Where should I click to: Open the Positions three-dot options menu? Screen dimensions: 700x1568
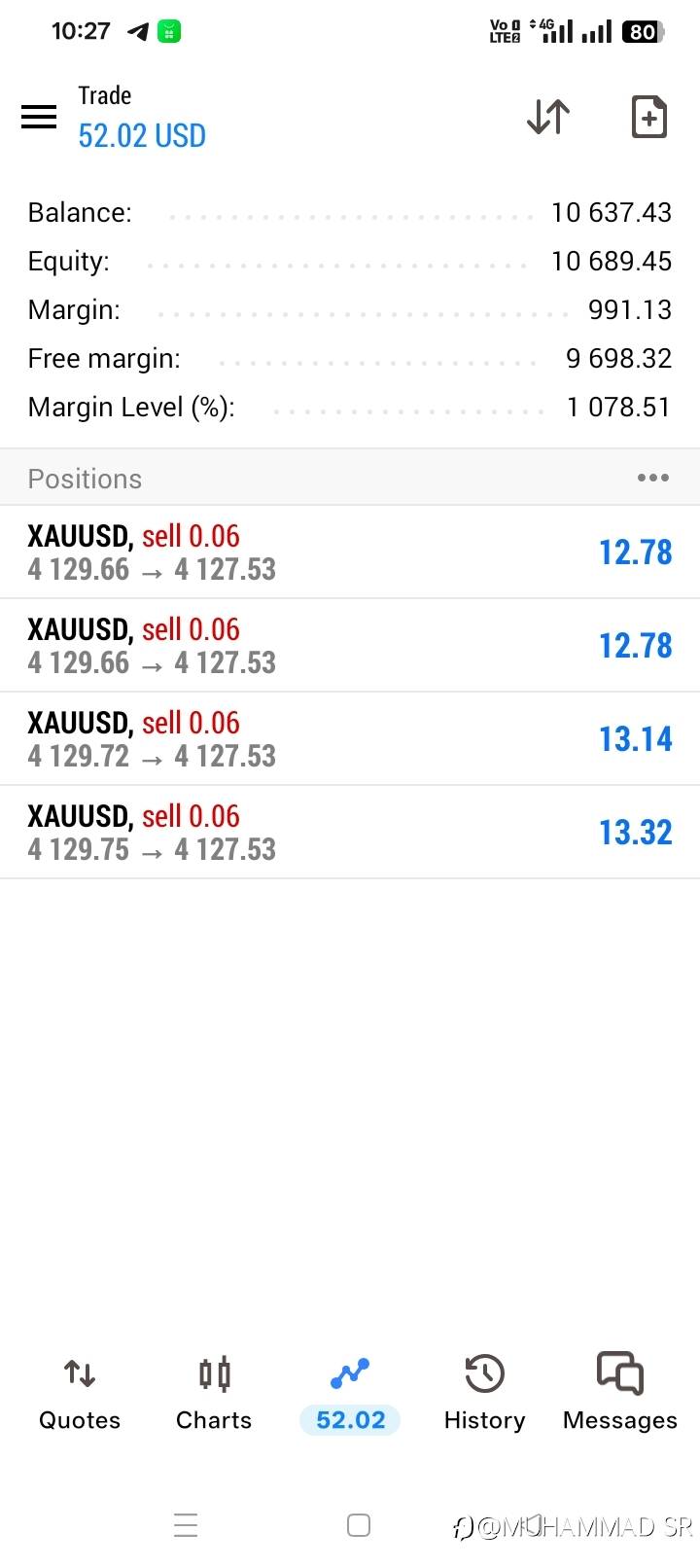coord(652,478)
